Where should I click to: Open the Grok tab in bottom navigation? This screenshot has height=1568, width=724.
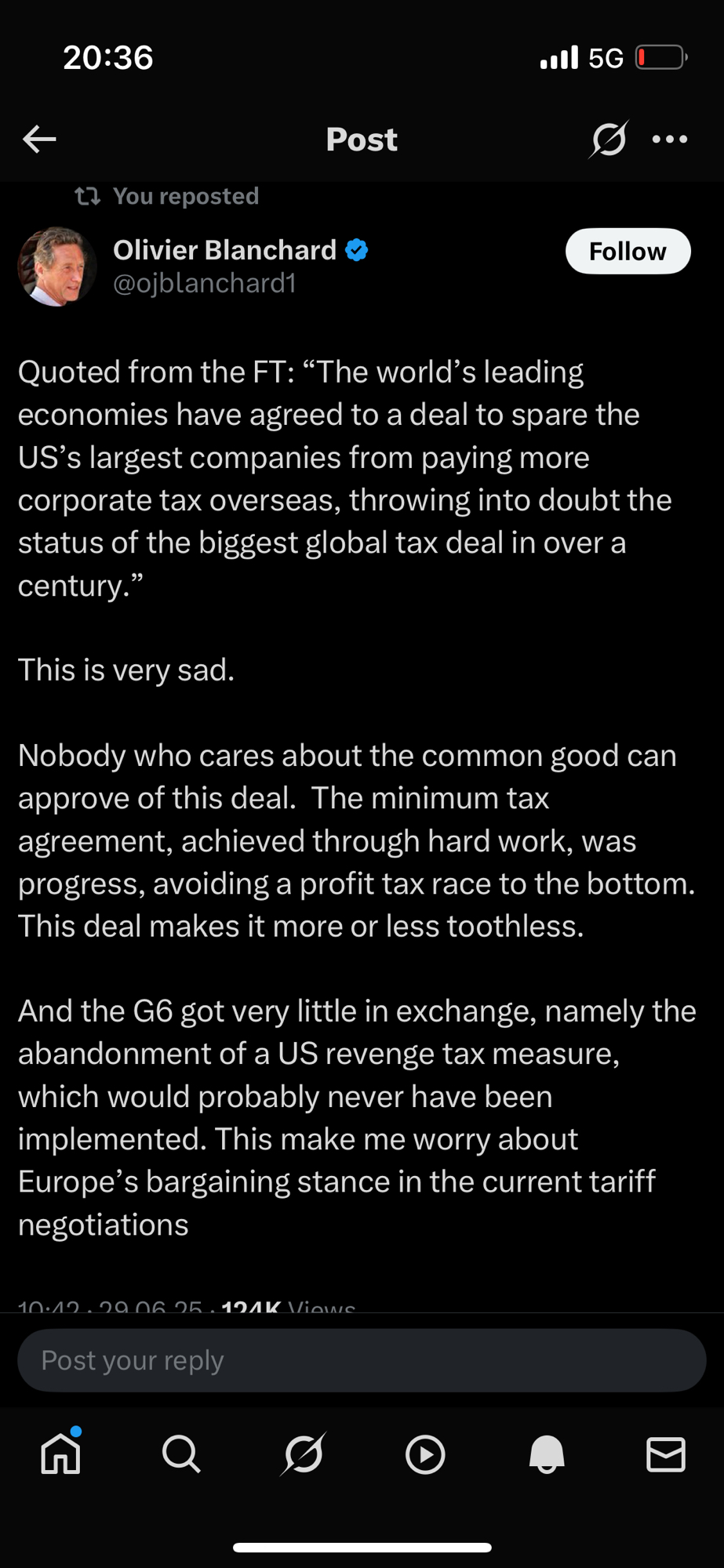(303, 1454)
